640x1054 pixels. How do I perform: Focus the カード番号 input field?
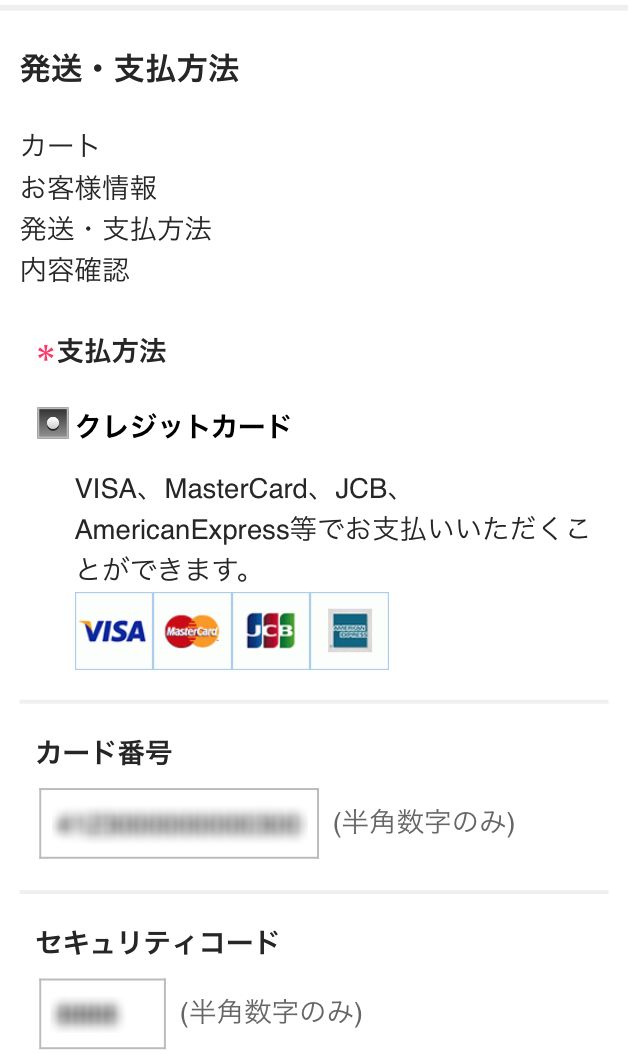click(179, 823)
